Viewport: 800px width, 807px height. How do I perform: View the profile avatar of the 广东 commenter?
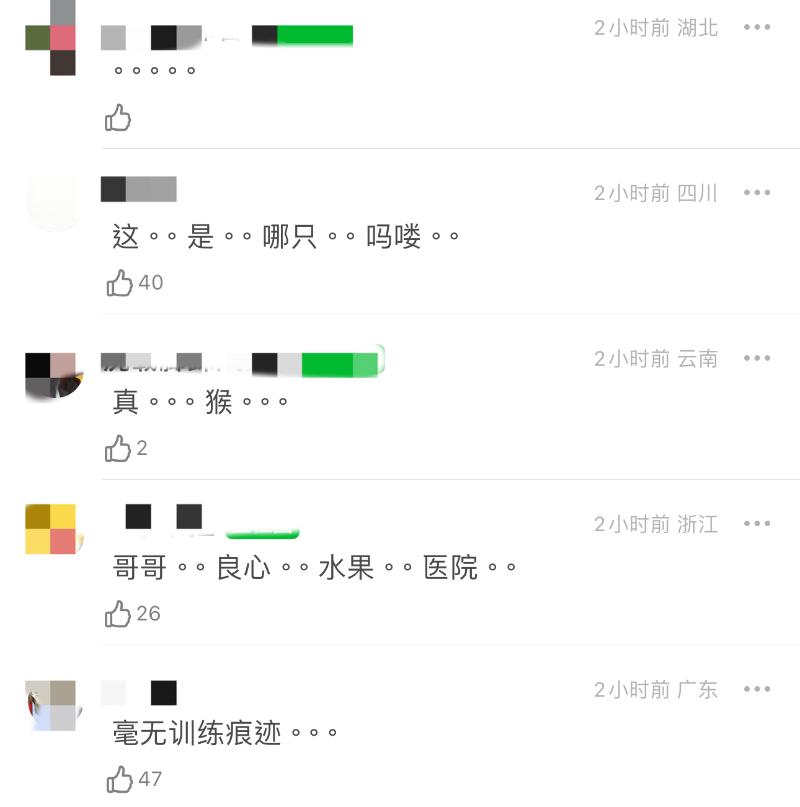pyautogui.click(x=50, y=705)
